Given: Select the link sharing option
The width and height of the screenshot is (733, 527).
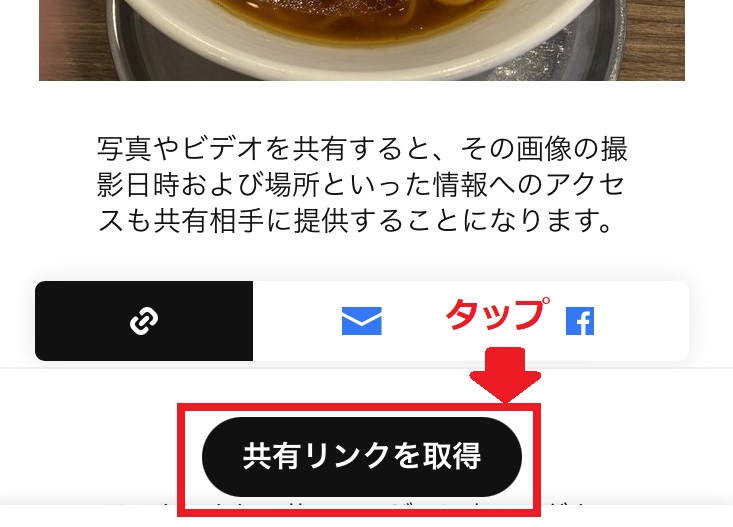Looking at the screenshot, I should [x=144, y=321].
